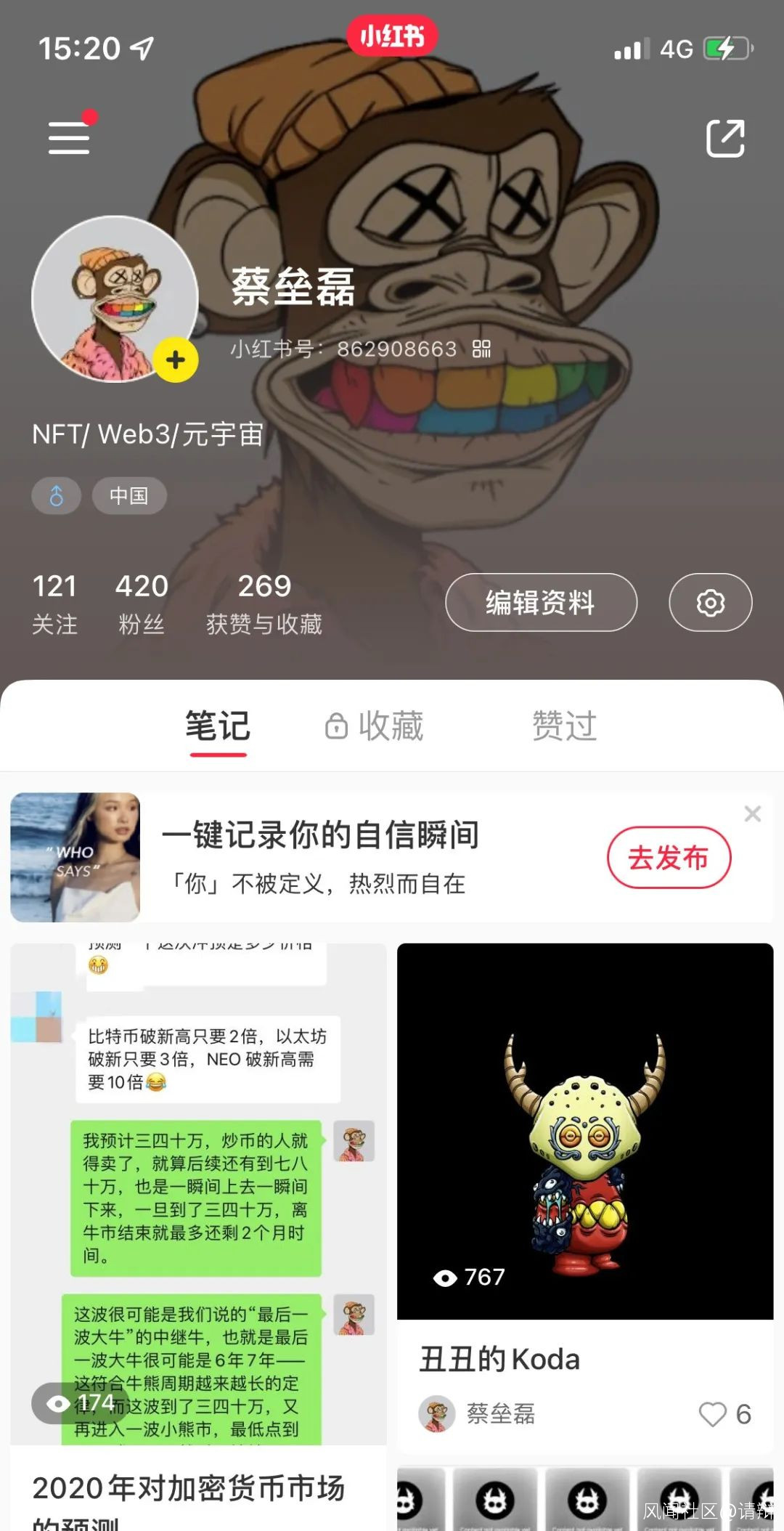The height and width of the screenshot is (1531, 784).
Task: Tap 去发布 to publish a post
Action: pos(669,858)
